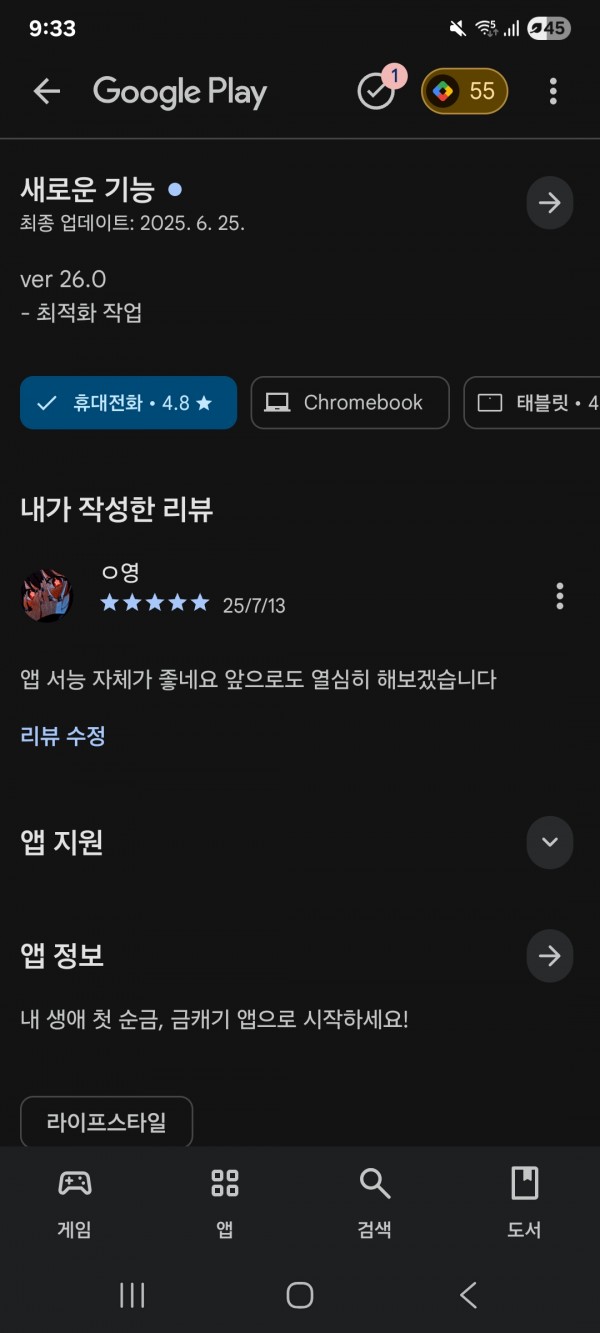Image resolution: width=600 pixels, height=1333 pixels.
Task: Tap the 라이프스타일 category chip
Action: point(106,1122)
